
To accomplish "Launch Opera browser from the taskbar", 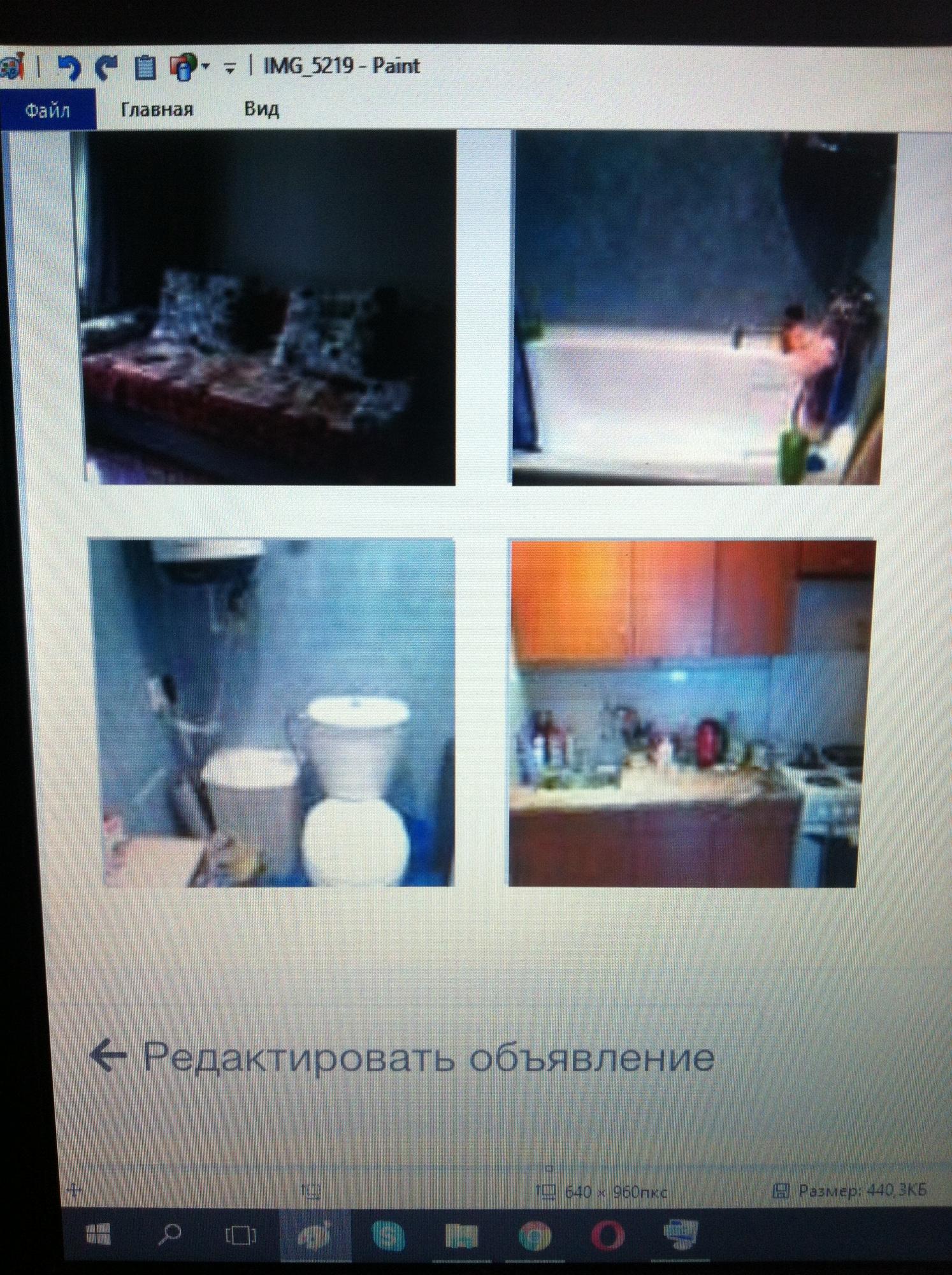I will click(607, 1235).
